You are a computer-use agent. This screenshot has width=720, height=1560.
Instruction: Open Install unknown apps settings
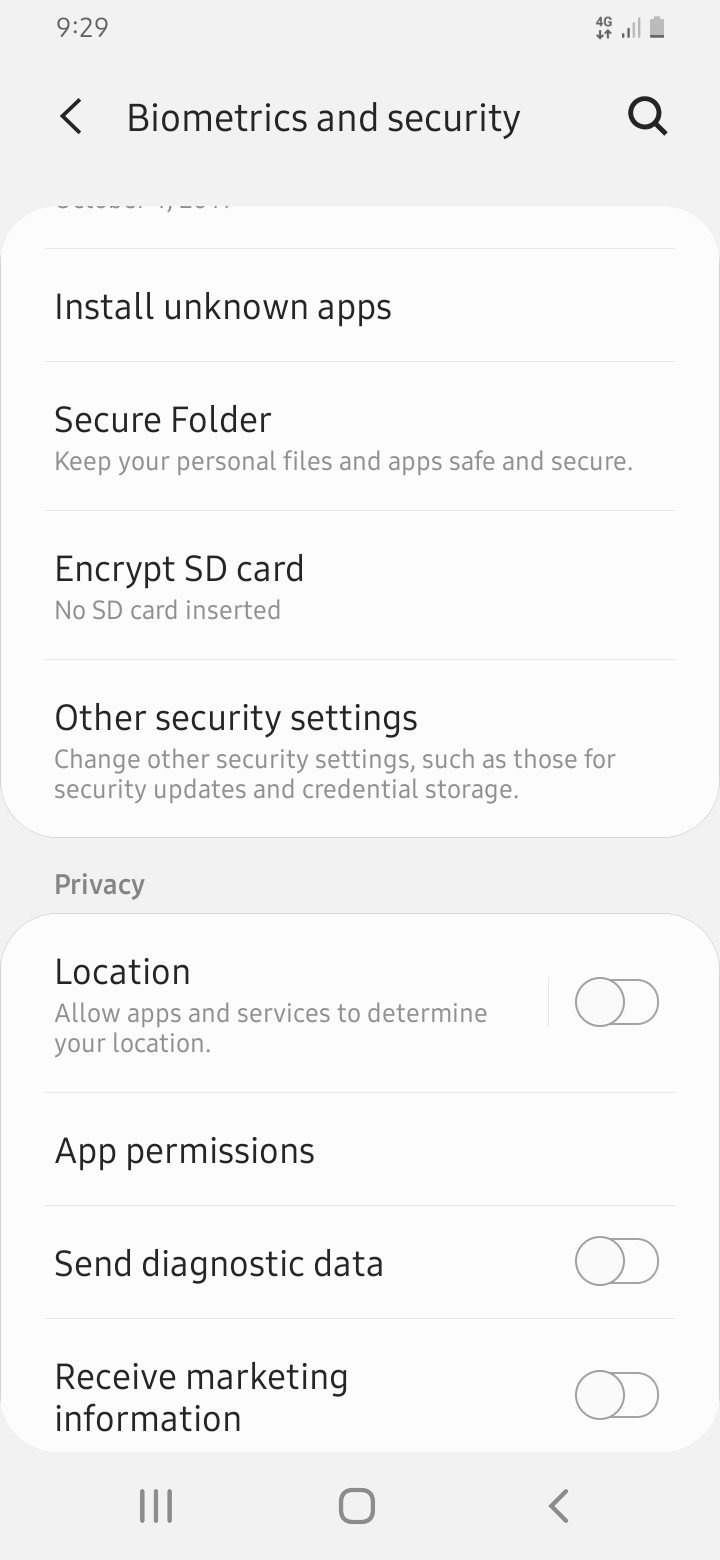tap(223, 306)
